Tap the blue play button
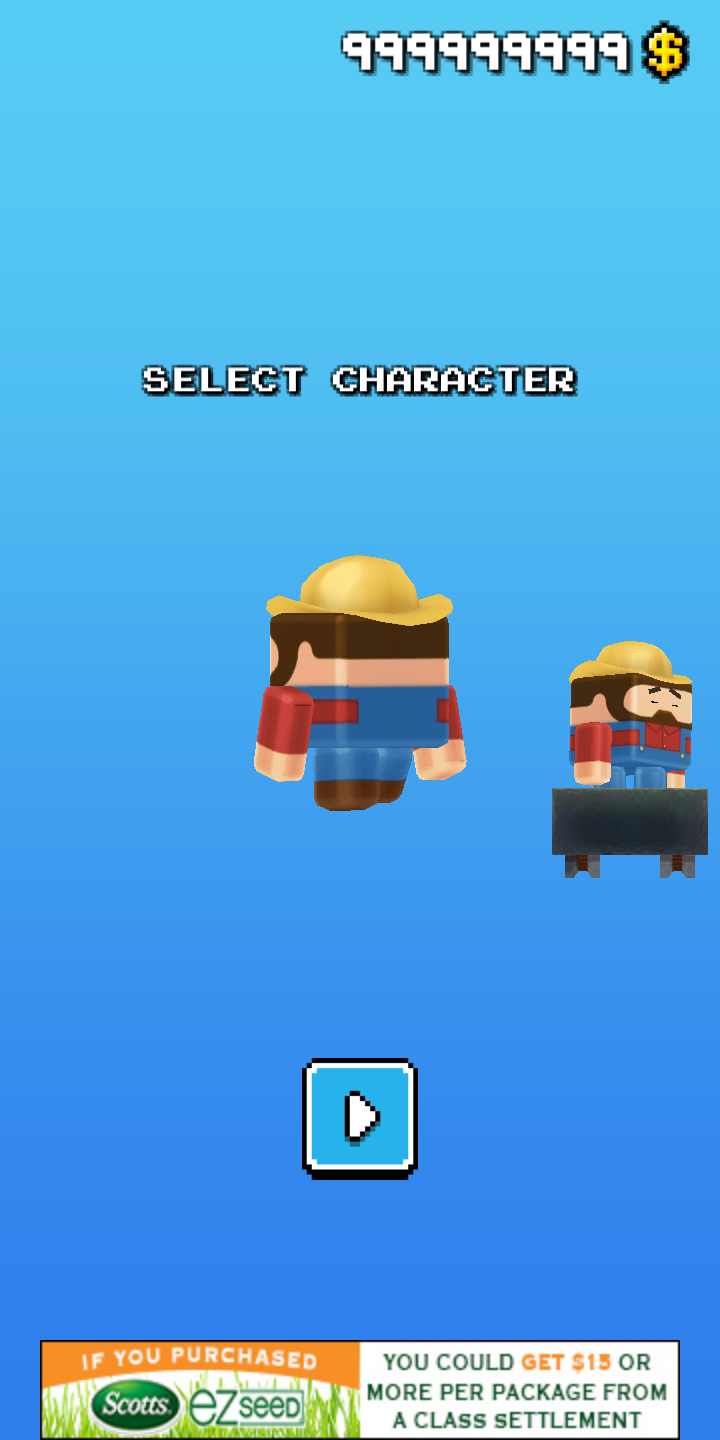This screenshot has width=720, height=1440. (360, 1117)
